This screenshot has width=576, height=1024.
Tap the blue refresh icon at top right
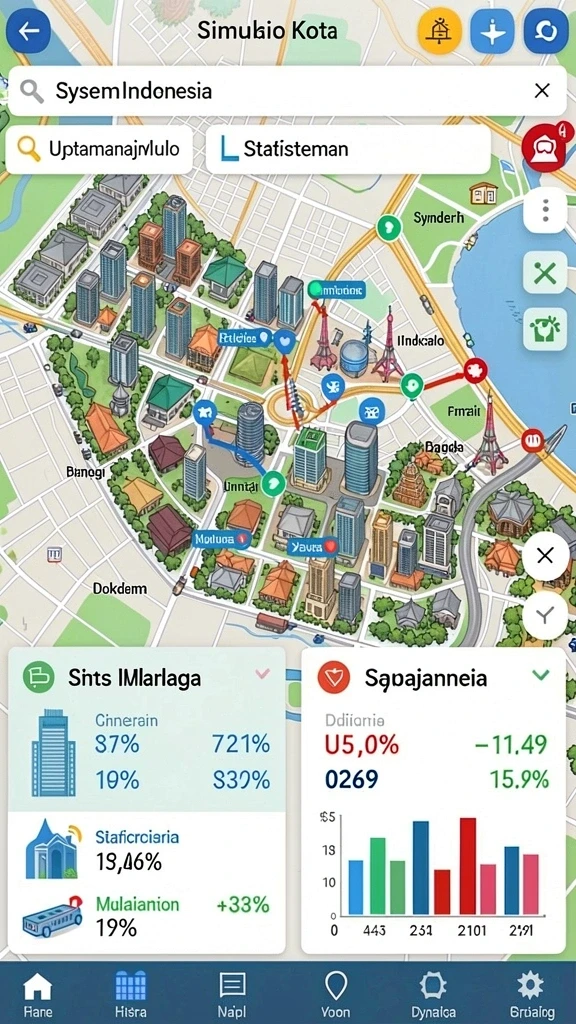545,31
